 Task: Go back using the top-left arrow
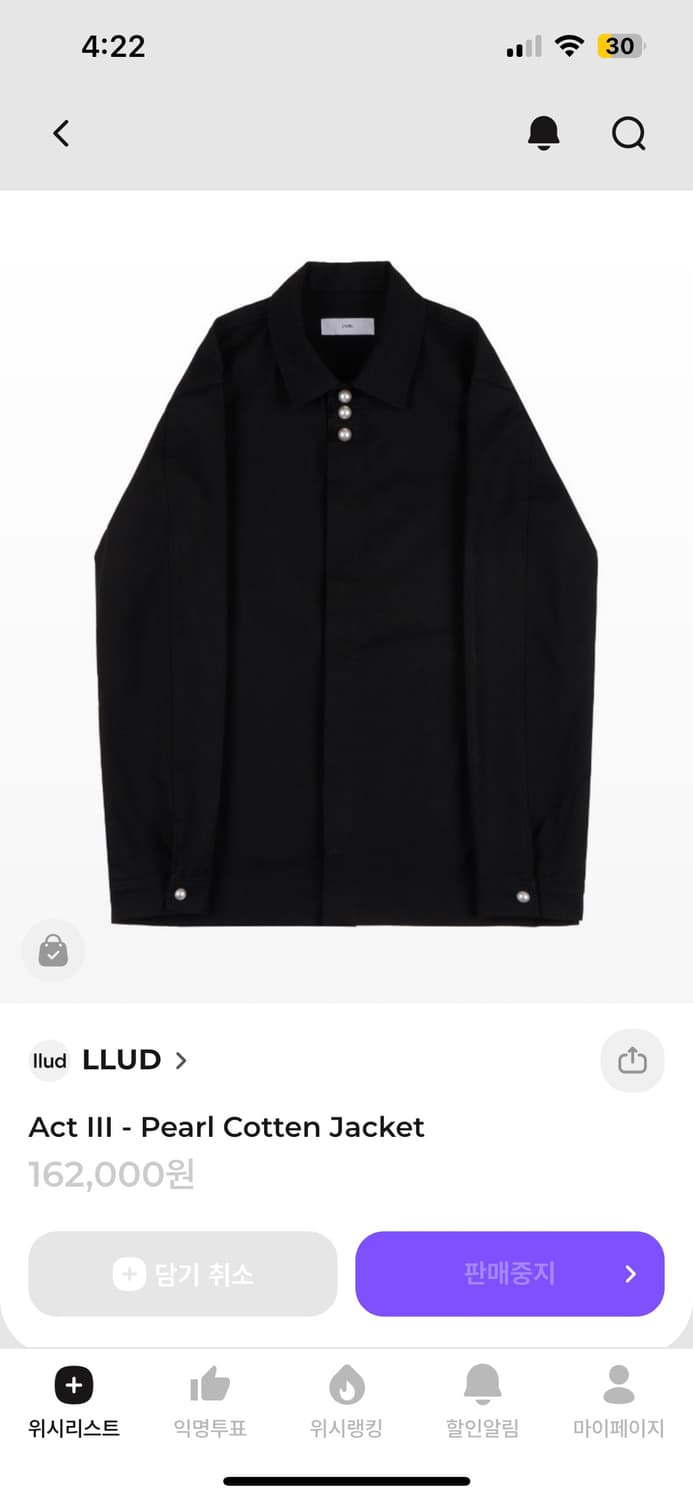click(x=61, y=133)
